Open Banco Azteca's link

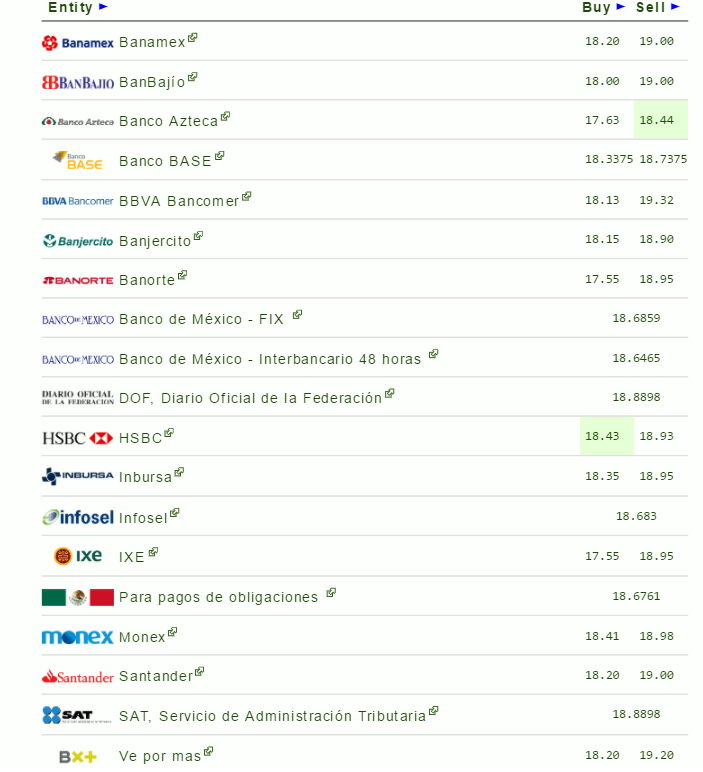click(168, 121)
